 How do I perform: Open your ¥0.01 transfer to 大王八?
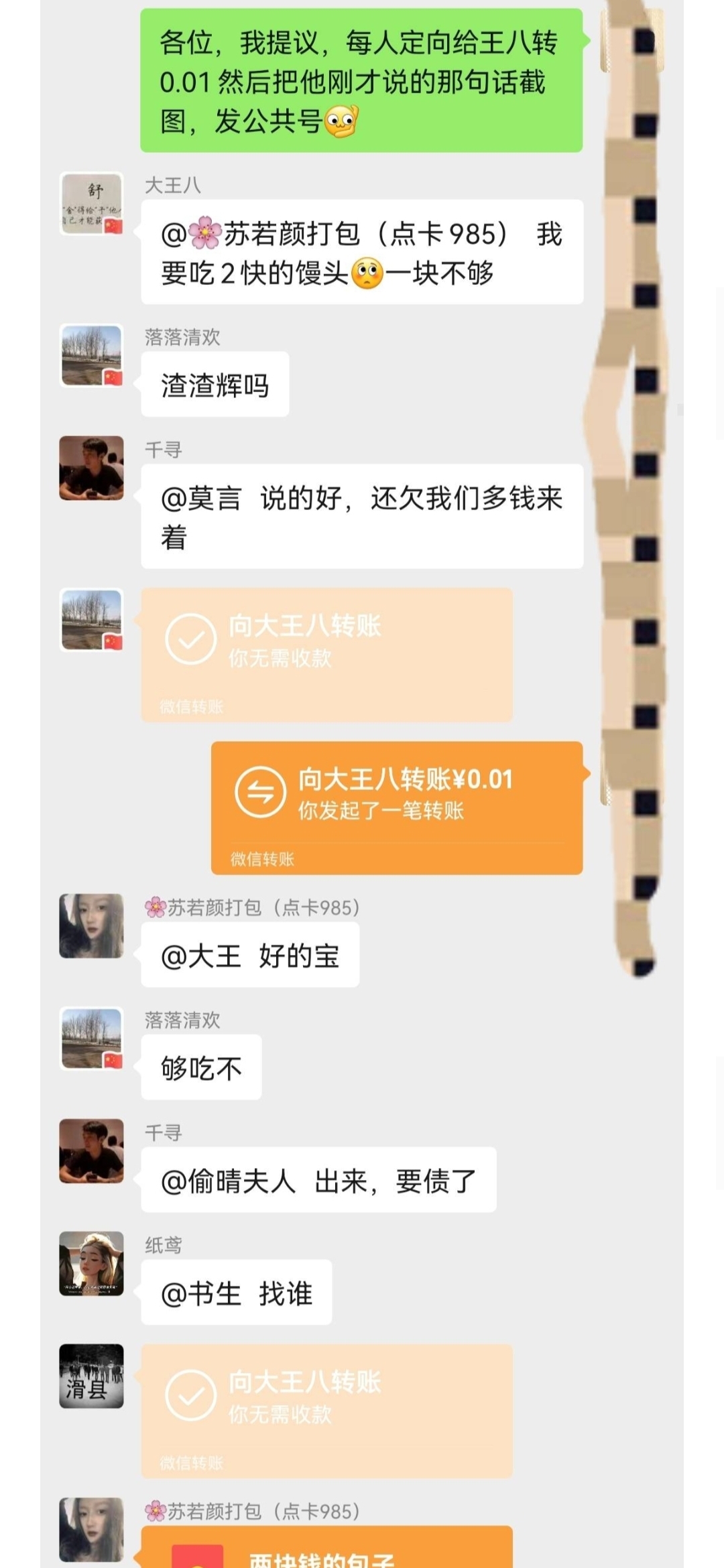(x=397, y=807)
